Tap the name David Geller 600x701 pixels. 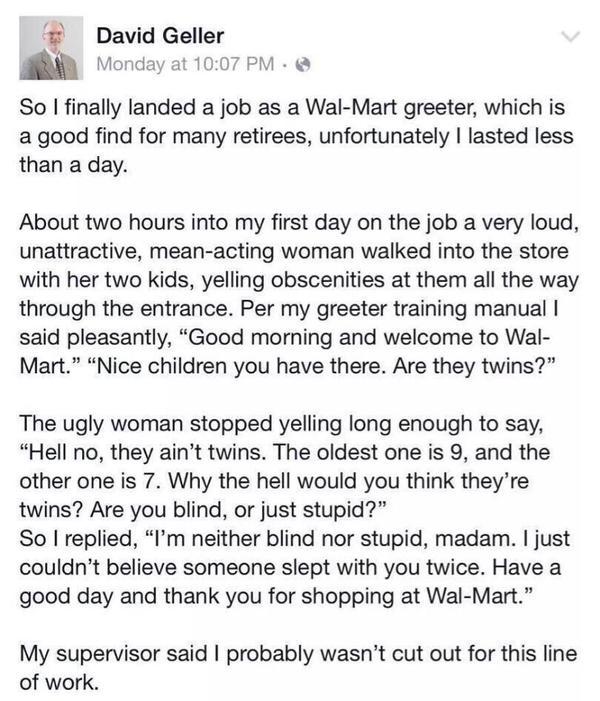160,37
